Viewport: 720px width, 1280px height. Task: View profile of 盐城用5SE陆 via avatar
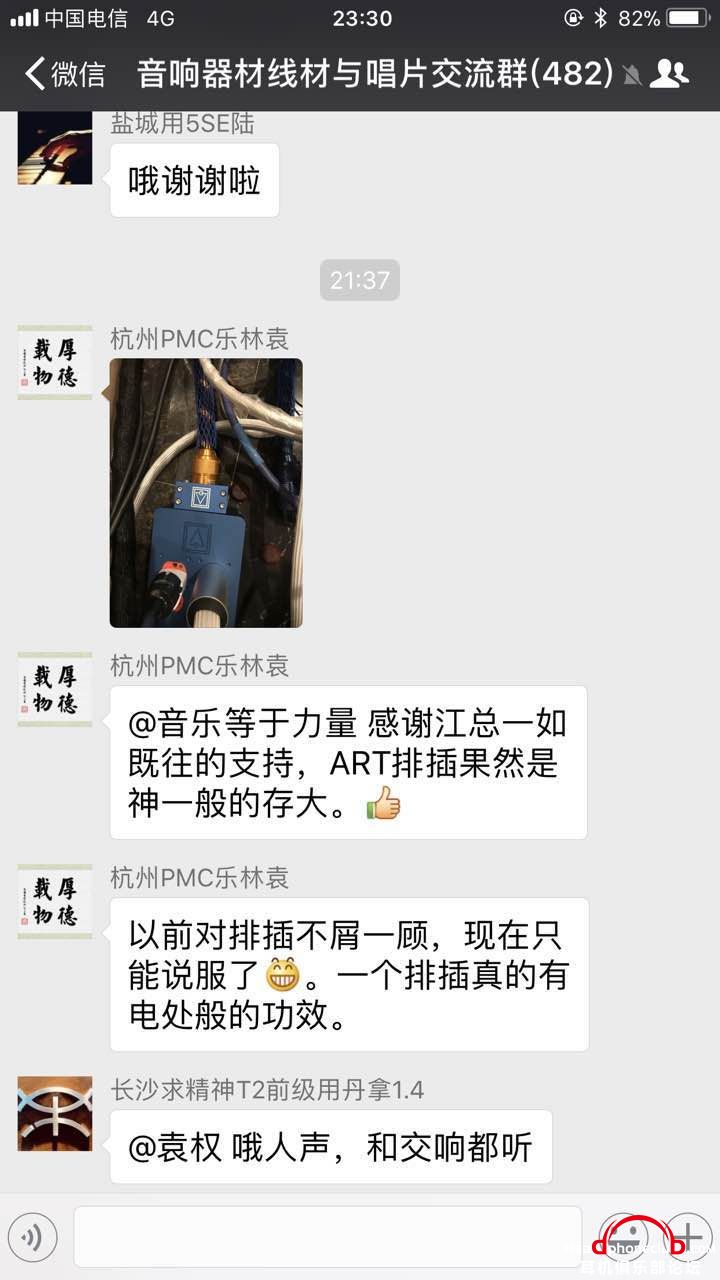pyautogui.click(x=55, y=148)
